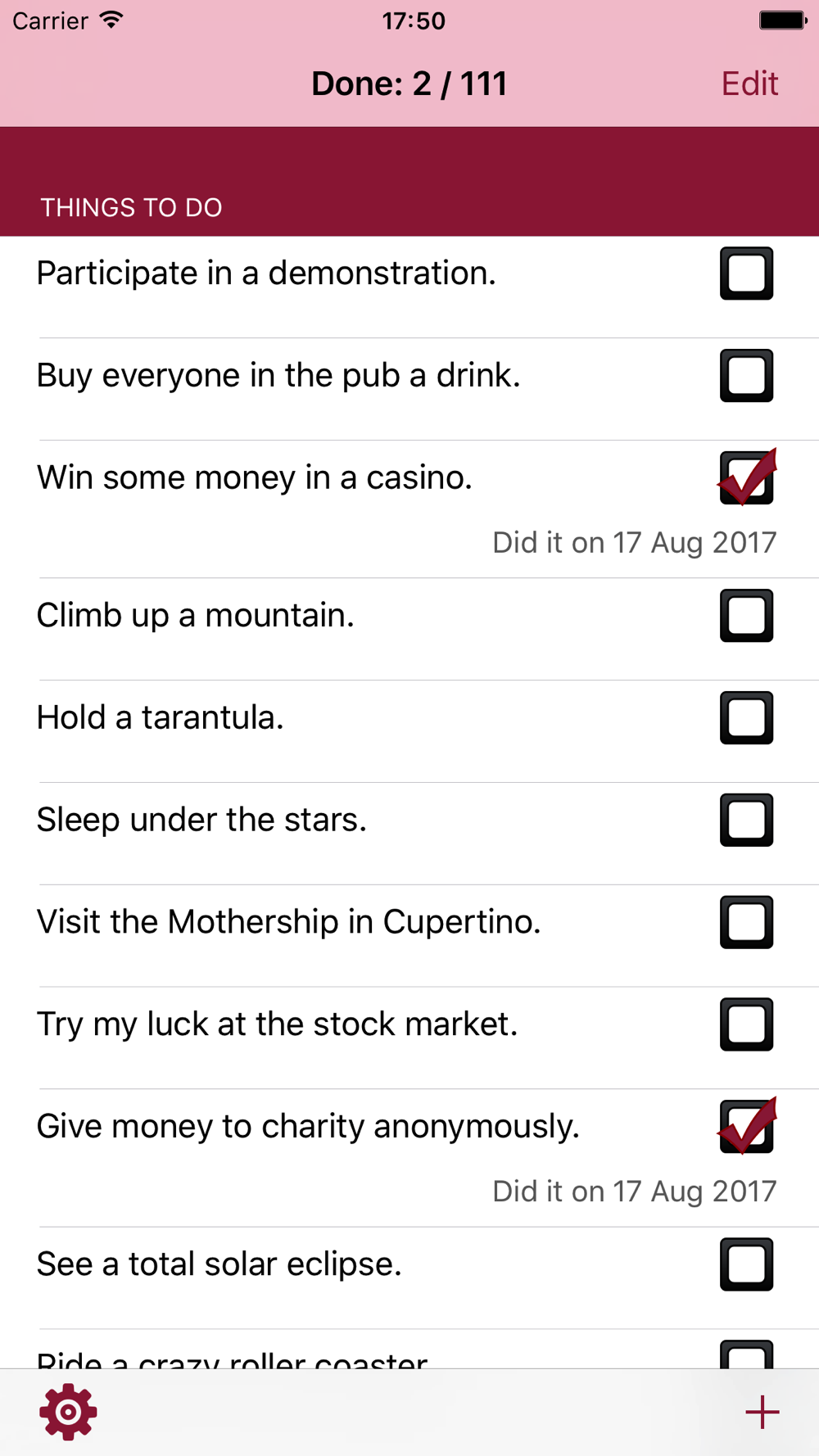Check Visit the Mothership in Cupertino
Screen dimensions: 819x1456
746,922
